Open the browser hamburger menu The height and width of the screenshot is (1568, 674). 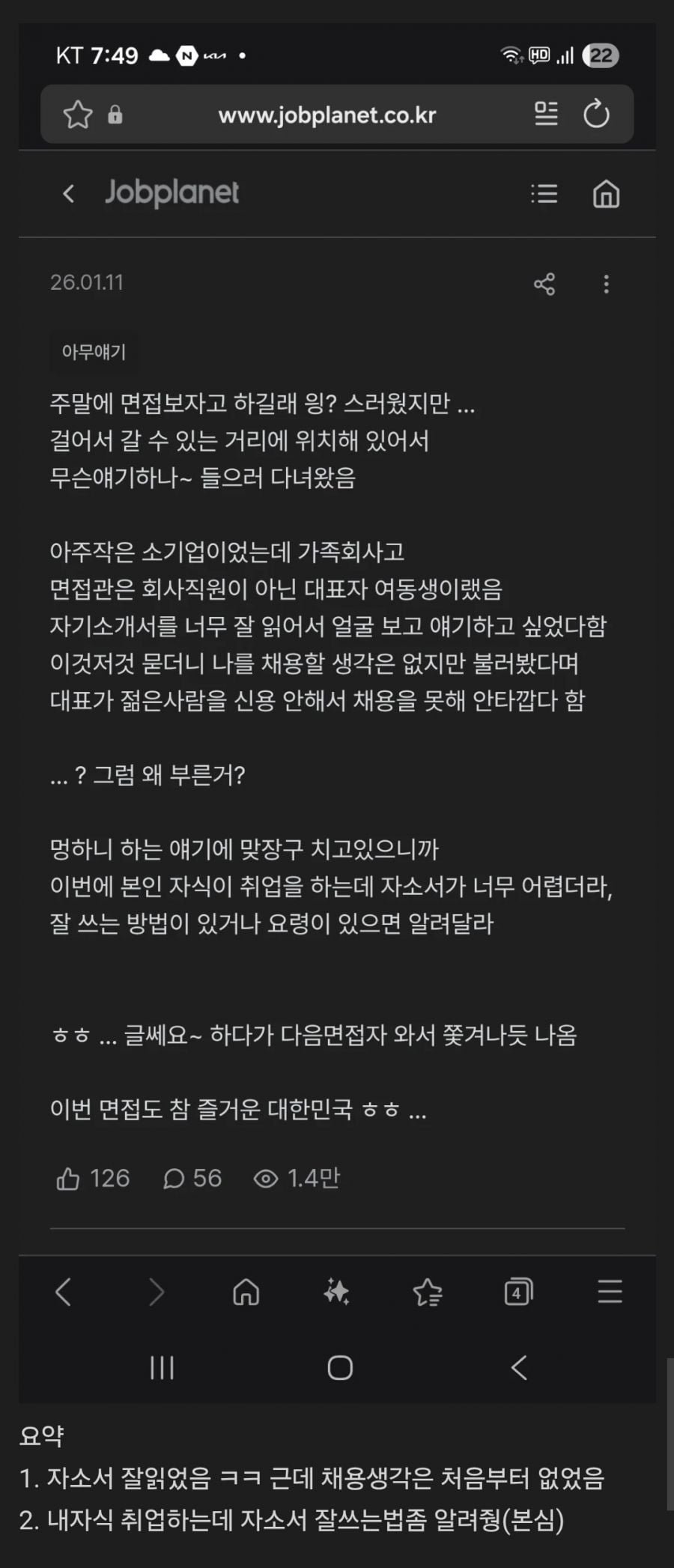(610, 1292)
